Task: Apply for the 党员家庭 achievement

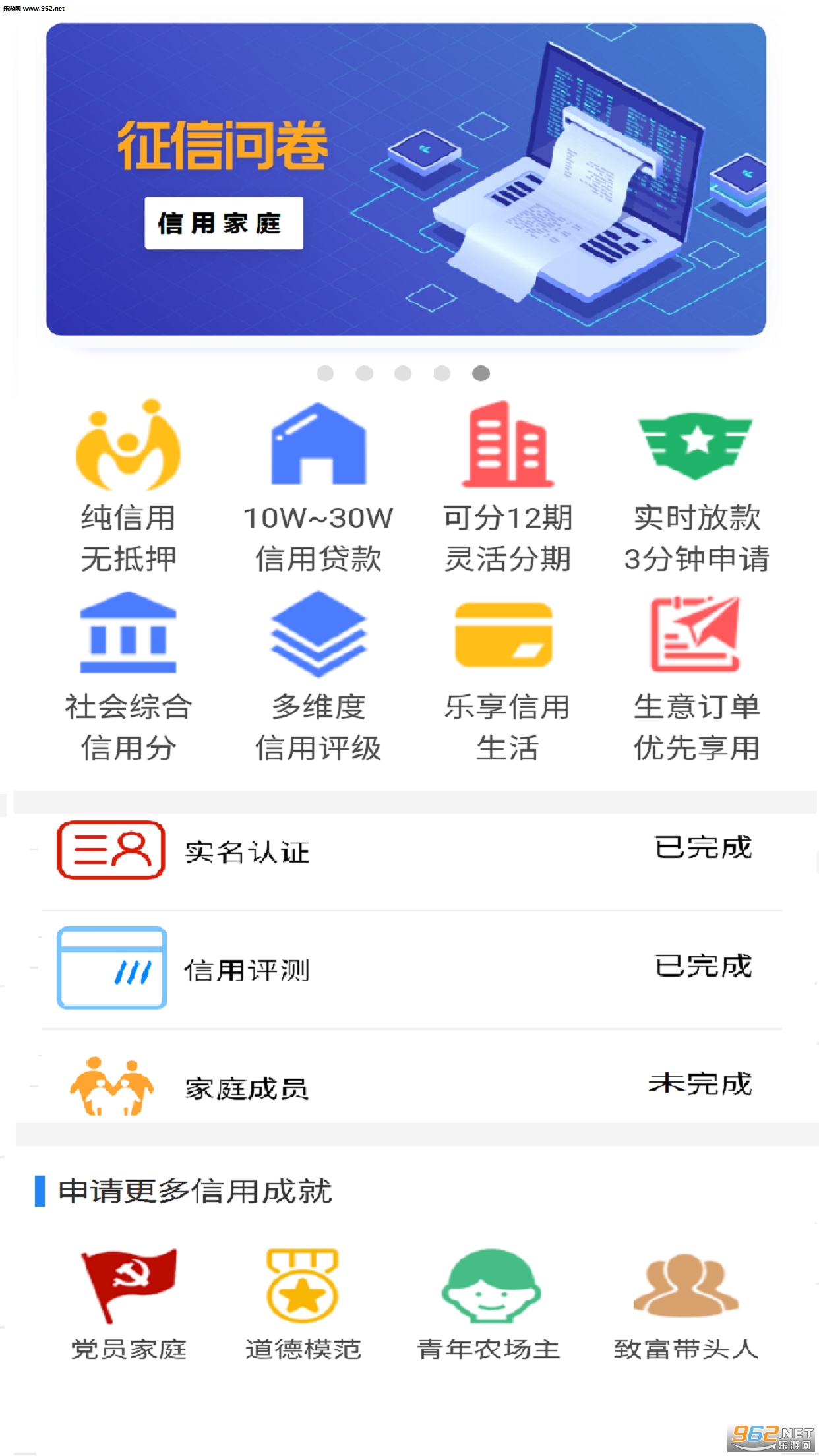Action: pyautogui.click(x=129, y=1302)
